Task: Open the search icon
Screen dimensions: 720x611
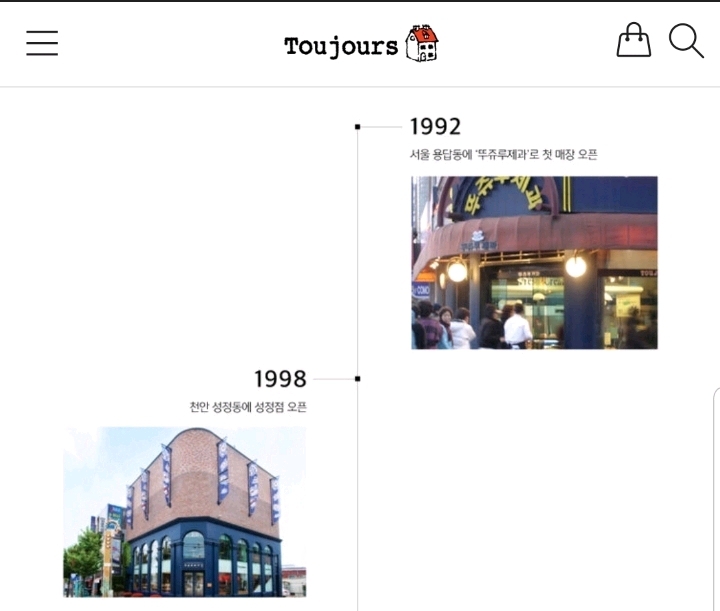Action: (686, 41)
